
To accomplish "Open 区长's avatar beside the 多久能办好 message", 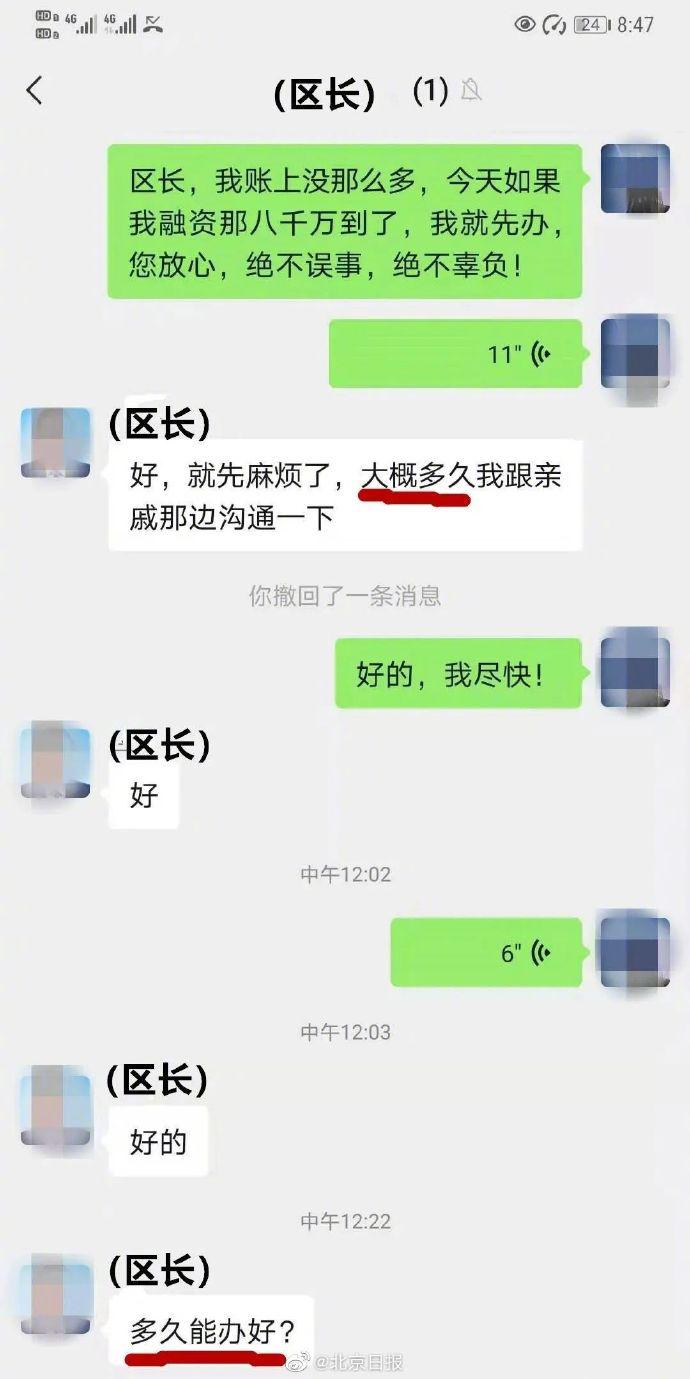I will tap(56, 1297).
